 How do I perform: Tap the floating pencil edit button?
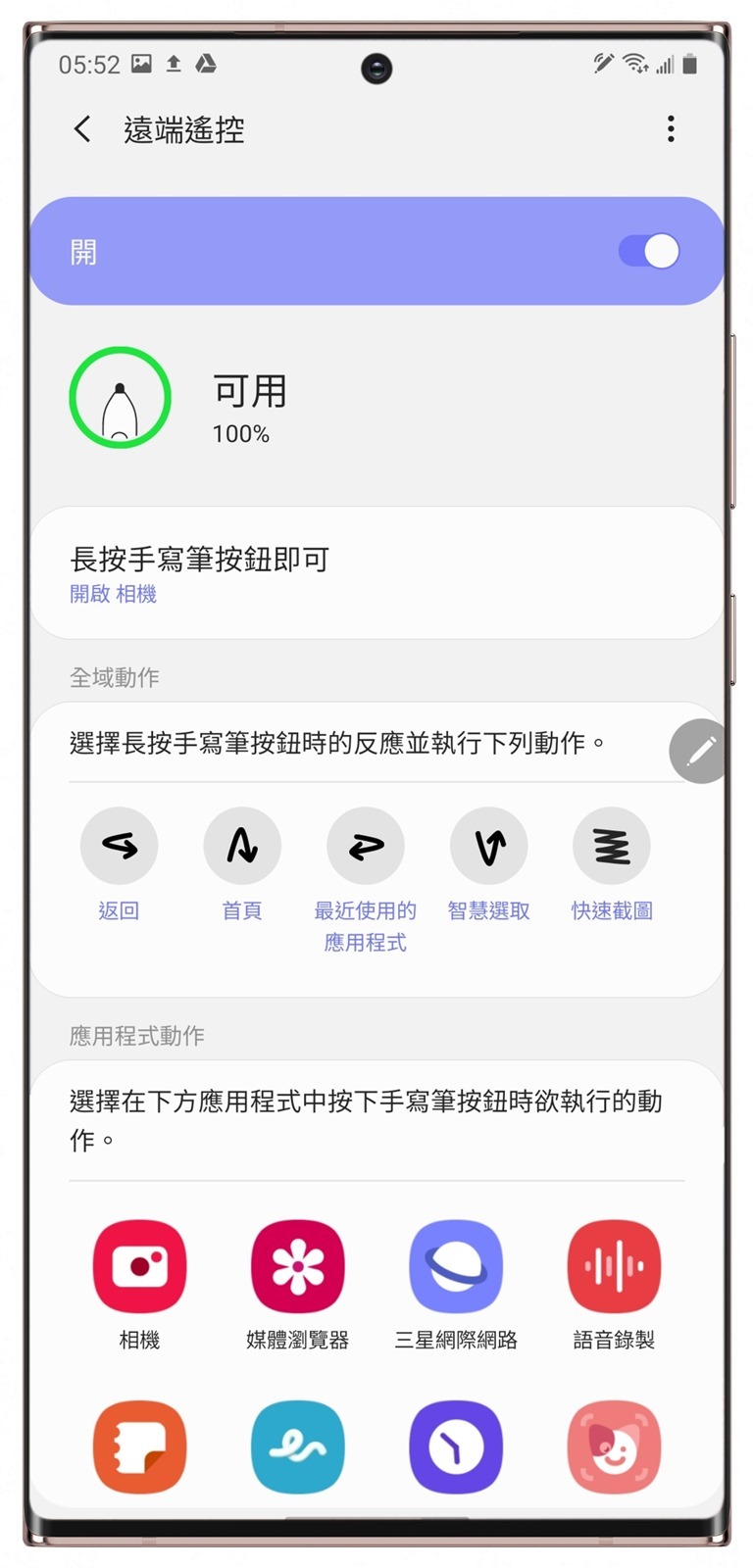pyautogui.click(x=699, y=752)
